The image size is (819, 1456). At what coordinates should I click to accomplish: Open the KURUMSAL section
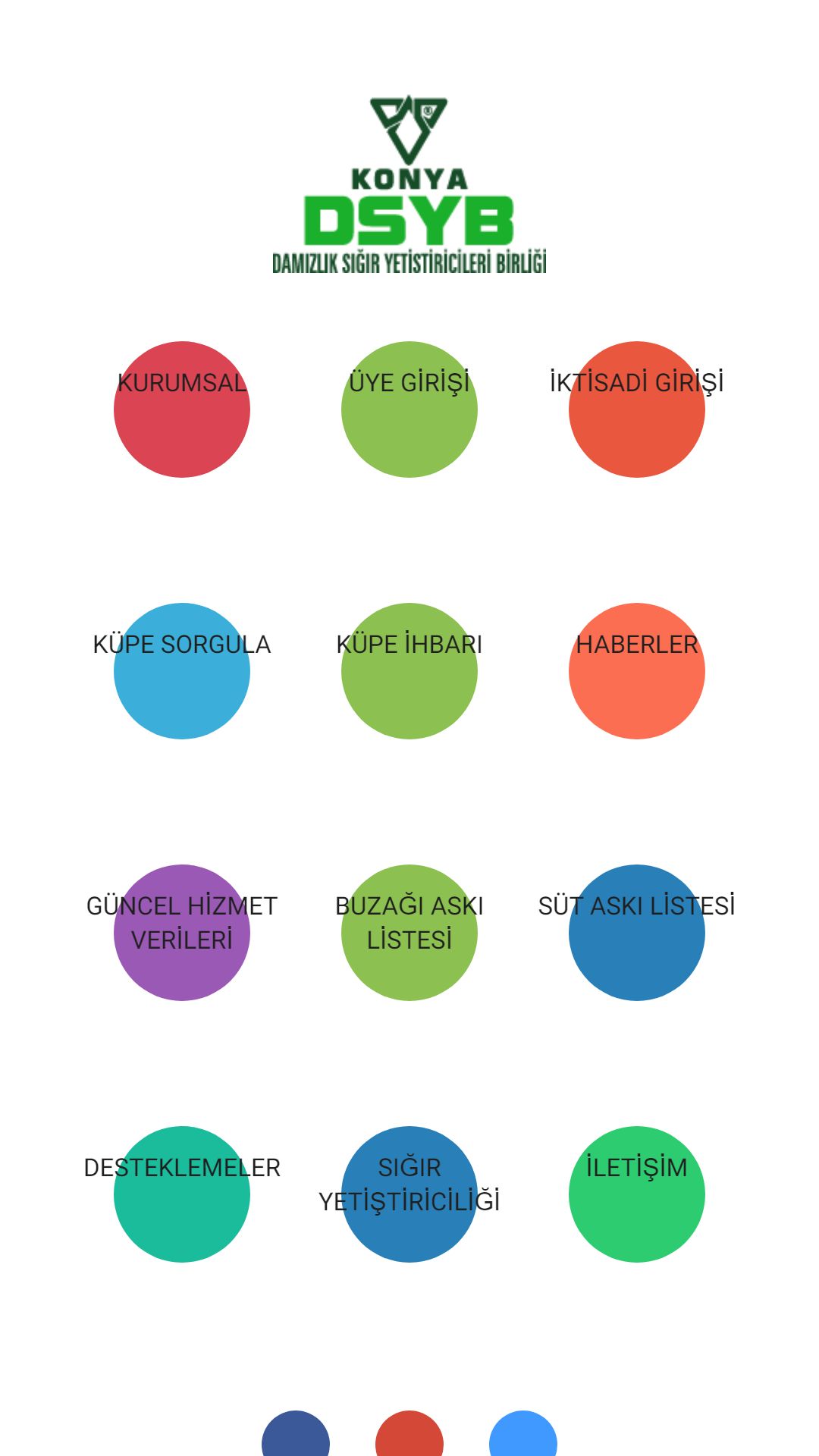point(182,409)
